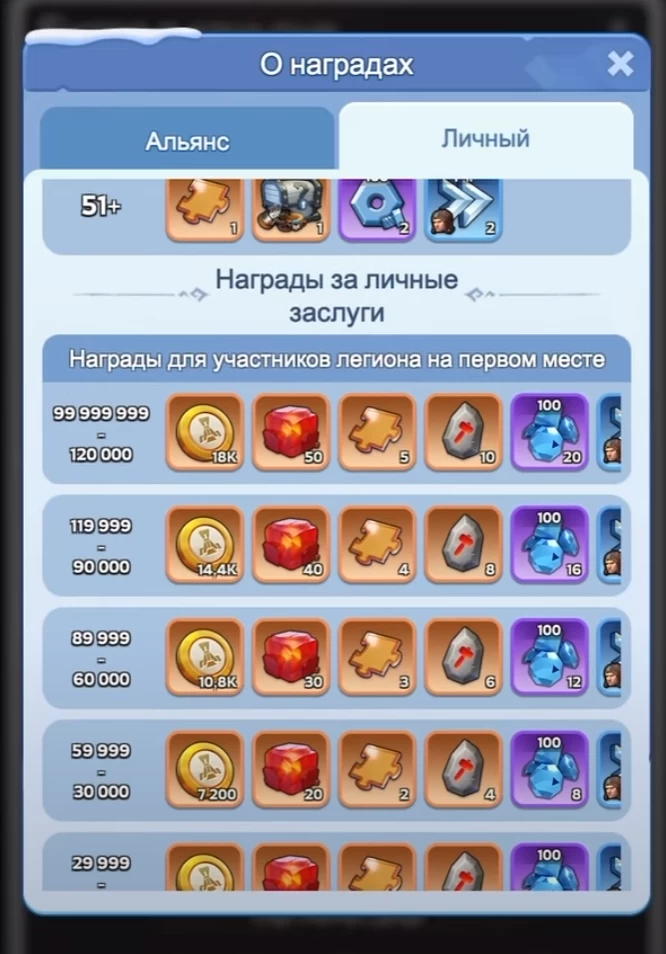Image resolution: width=666 pixels, height=954 pixels.
Task: Open the stone reward with 4
Action: tap(463, 769)
